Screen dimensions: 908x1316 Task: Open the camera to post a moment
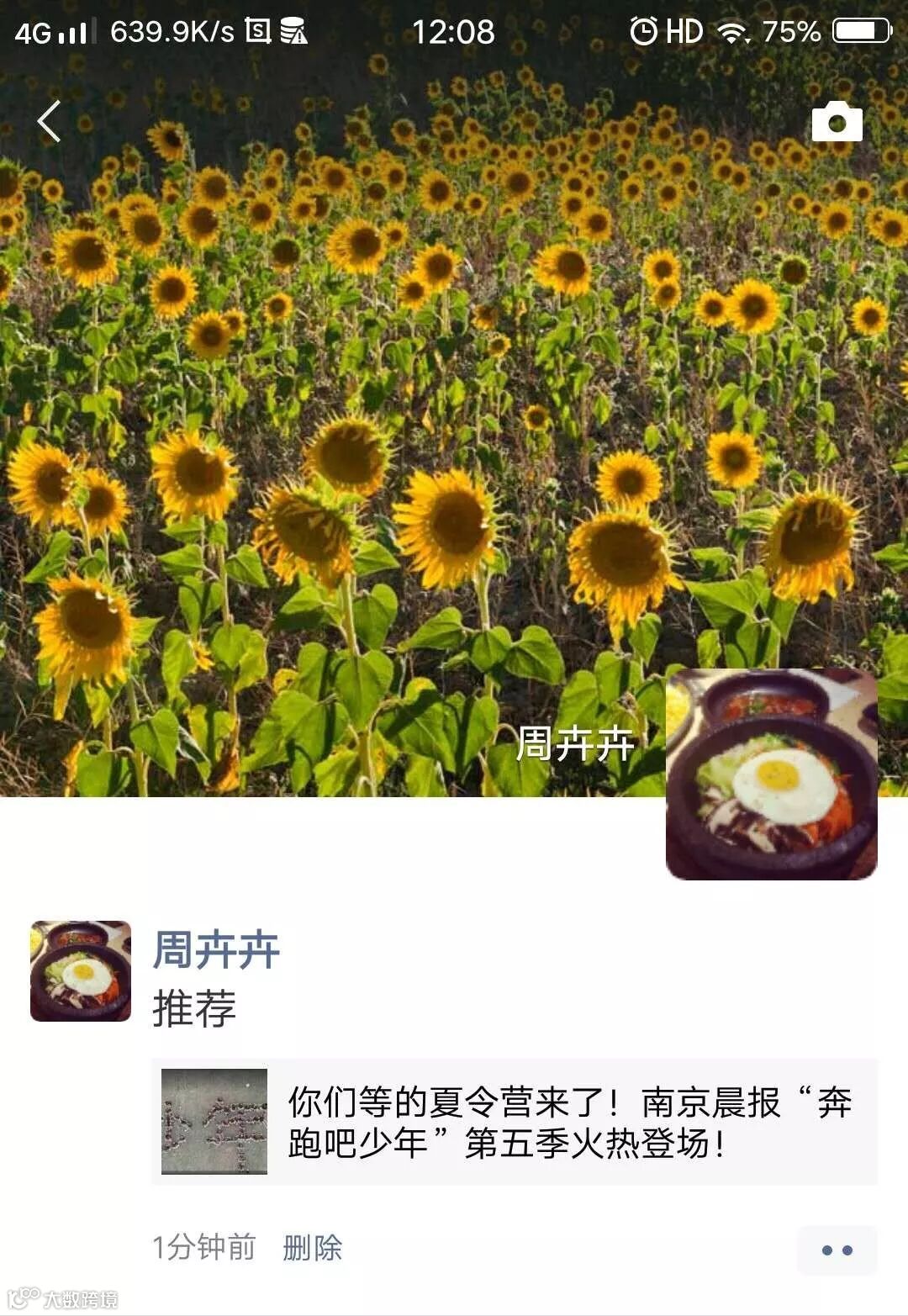[x=837, y=121]
